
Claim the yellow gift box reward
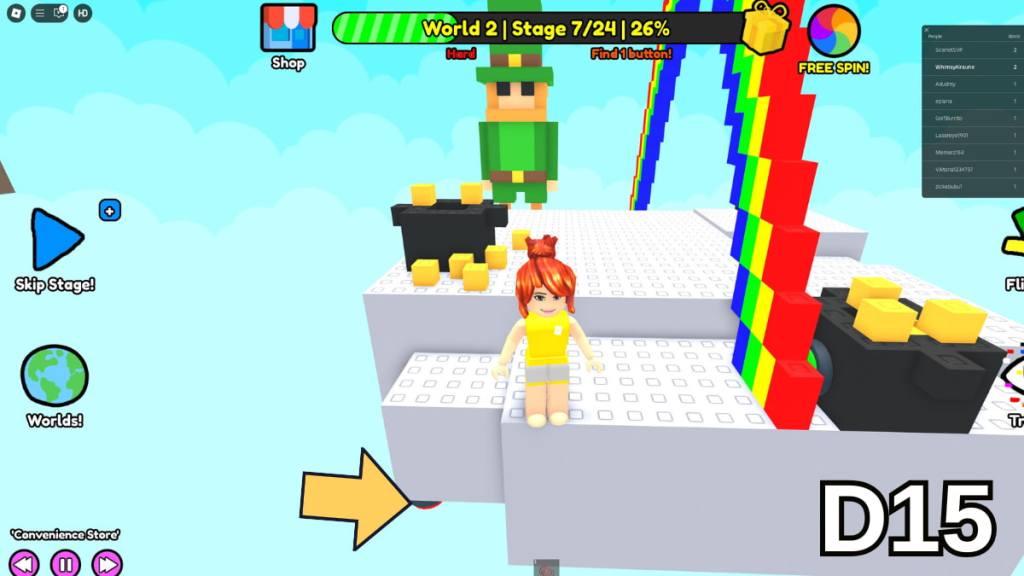click(765, 28)
